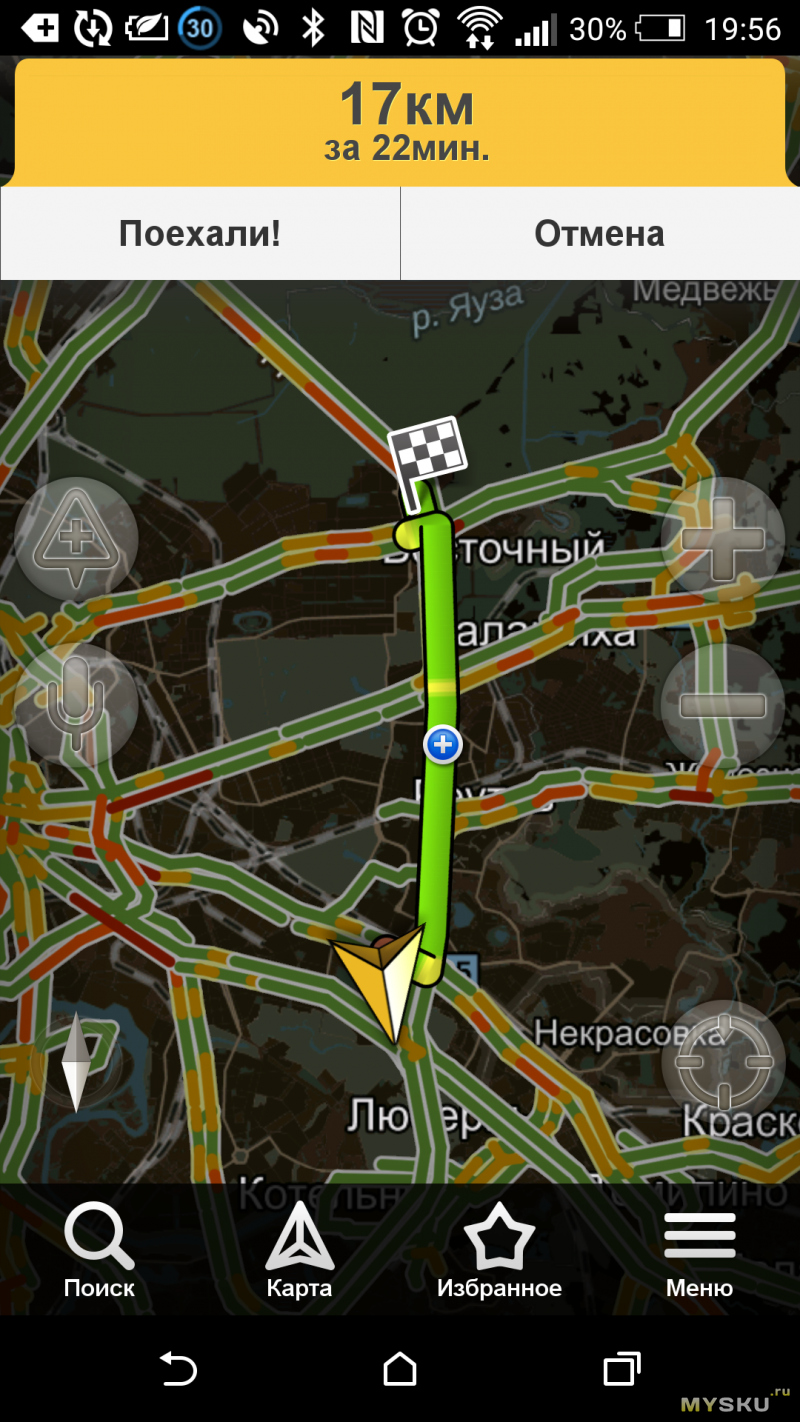Screen dimensions: 800x1422
Task: Open the Меню tab
Action: [699, 1250]
